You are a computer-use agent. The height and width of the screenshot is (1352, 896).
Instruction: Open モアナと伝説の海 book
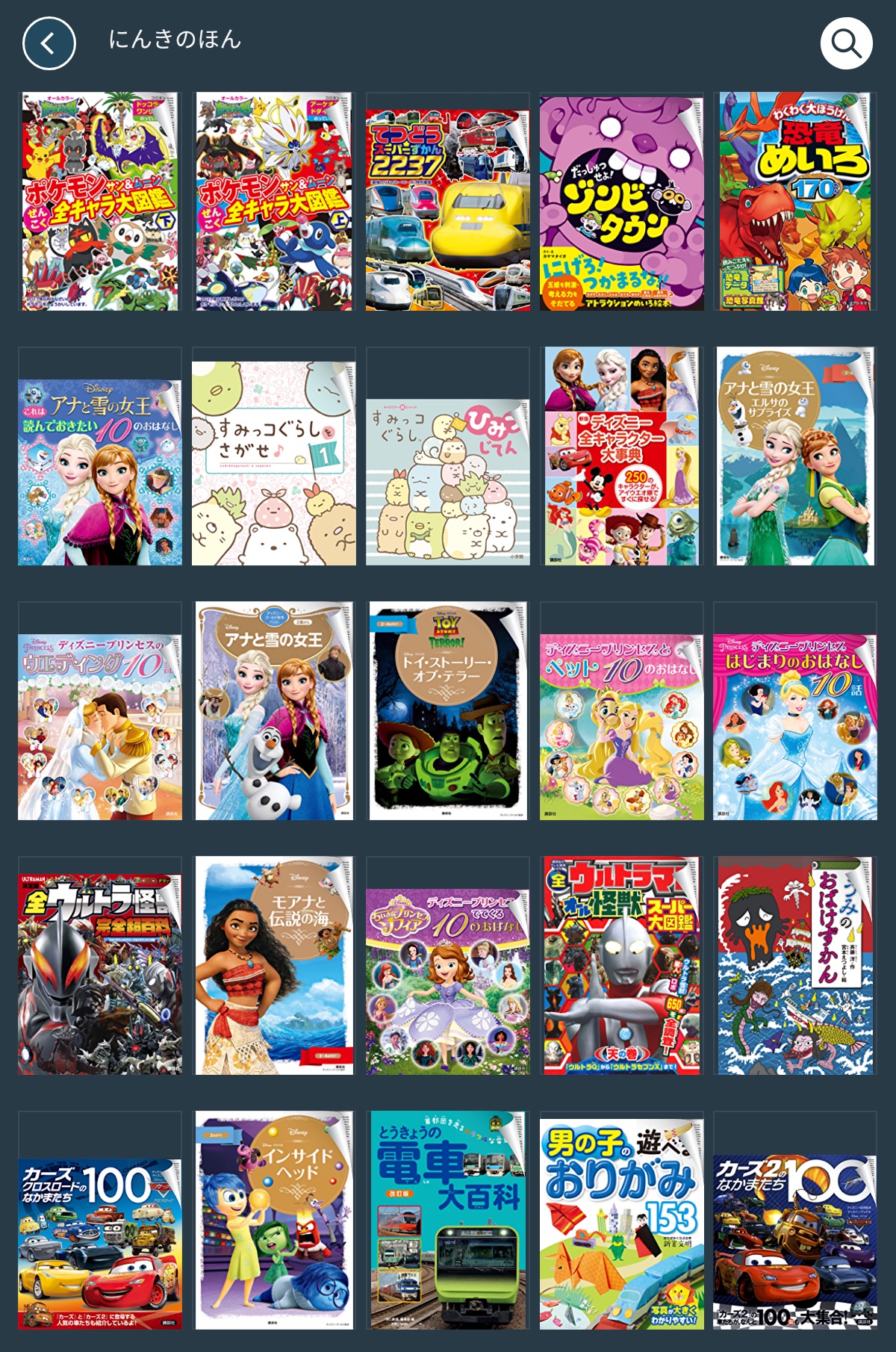(x=273, y=966)
